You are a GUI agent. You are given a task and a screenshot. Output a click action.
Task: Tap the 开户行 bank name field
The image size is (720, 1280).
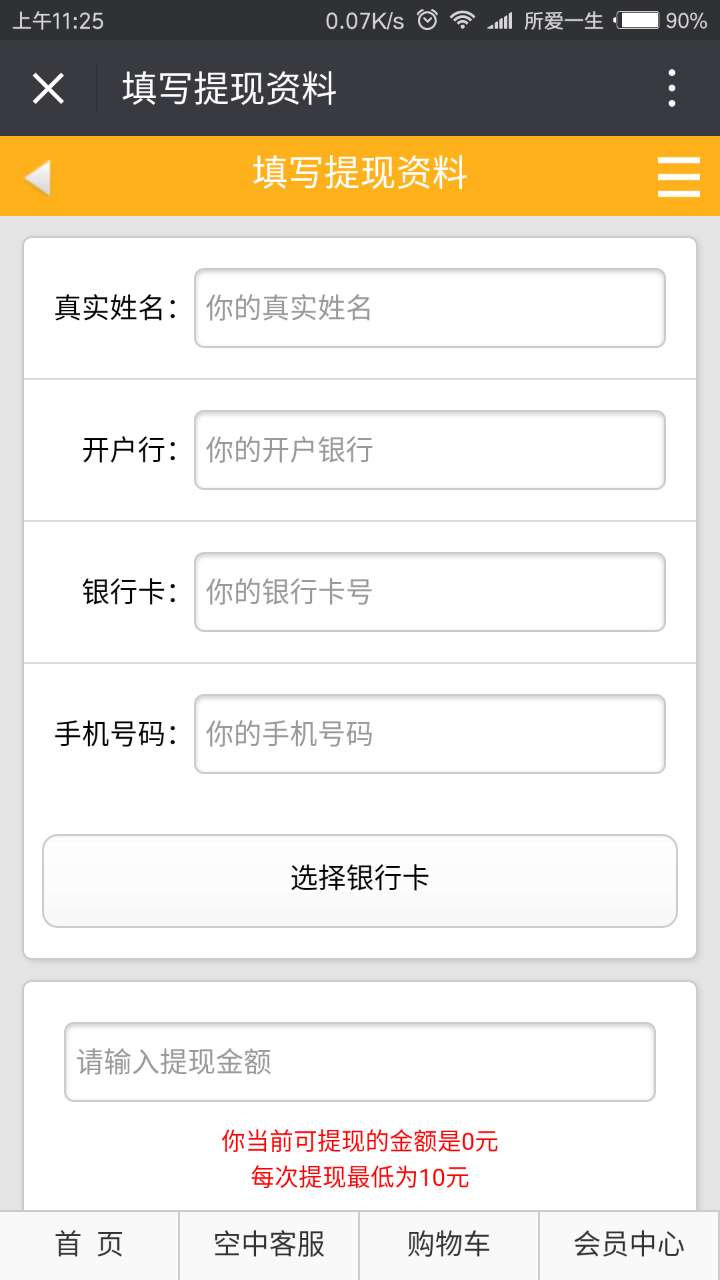pyautogui.click(x=430, y=450)
